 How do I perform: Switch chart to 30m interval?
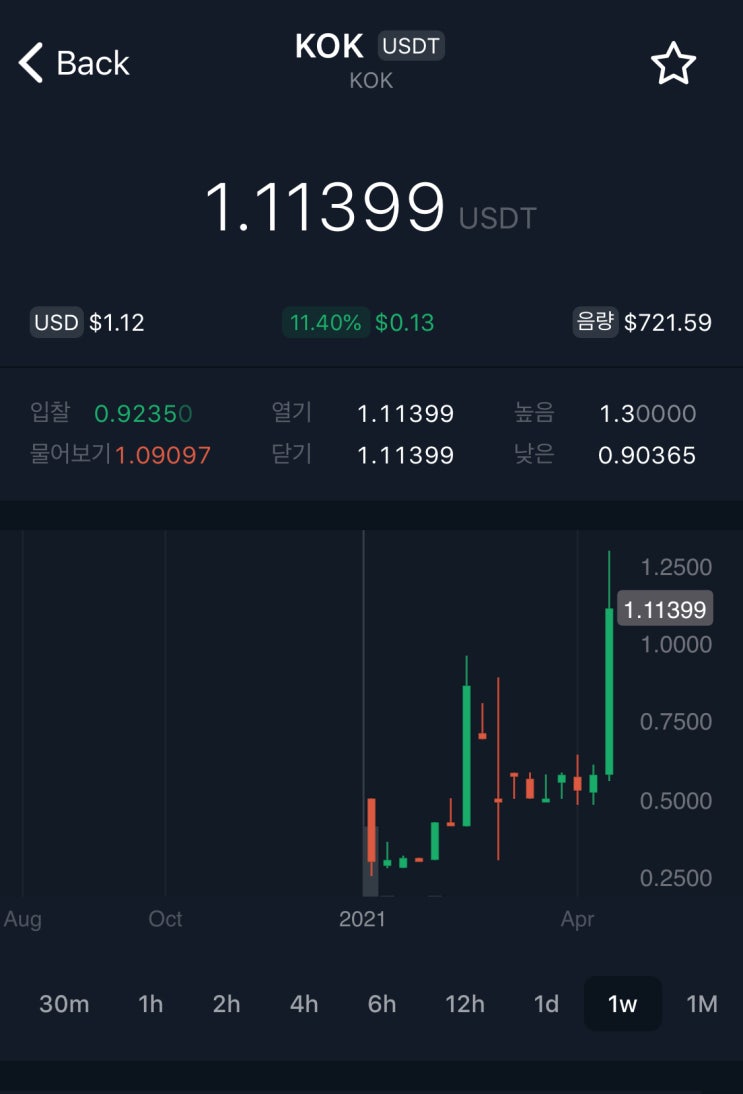click(64, 1004)
